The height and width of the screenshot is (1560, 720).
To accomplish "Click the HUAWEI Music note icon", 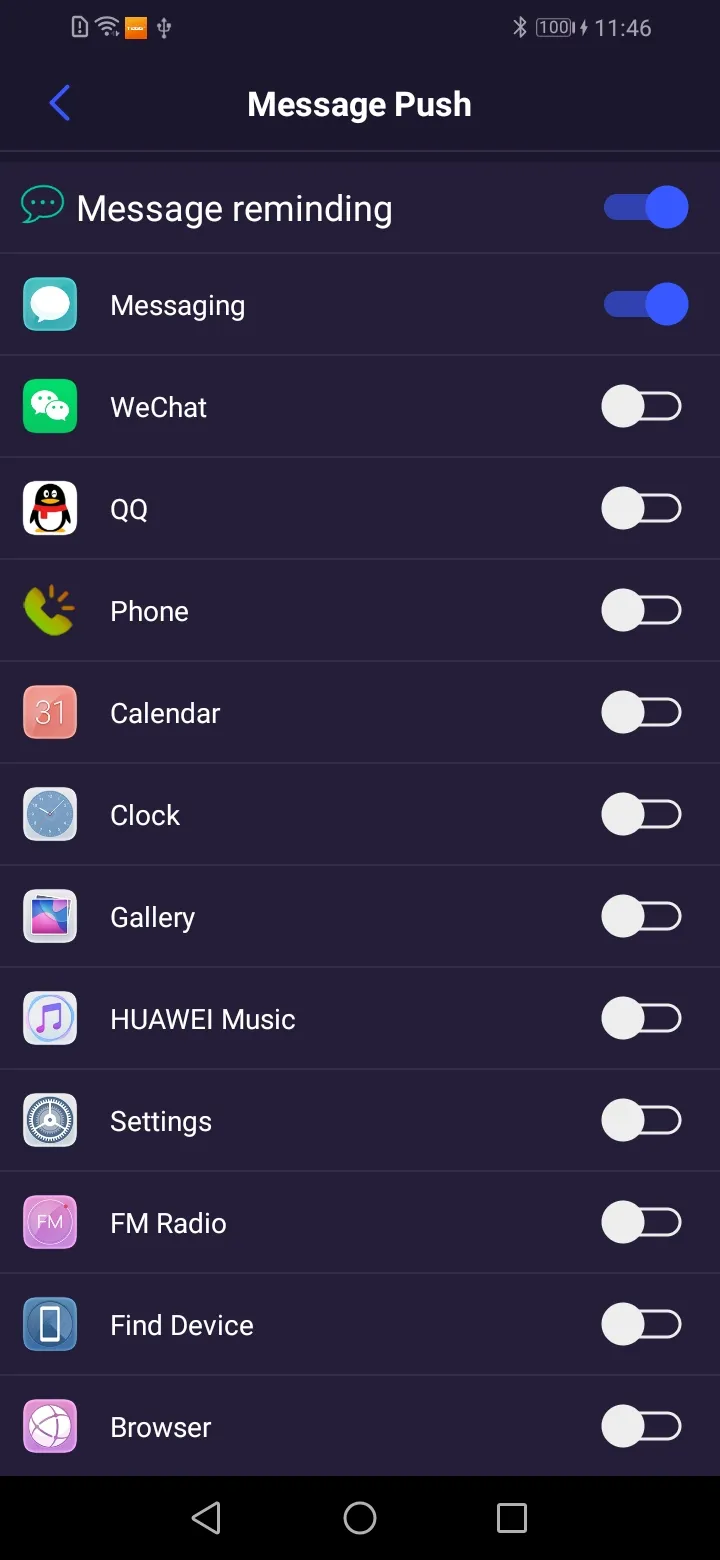I will click(49, 1018).
